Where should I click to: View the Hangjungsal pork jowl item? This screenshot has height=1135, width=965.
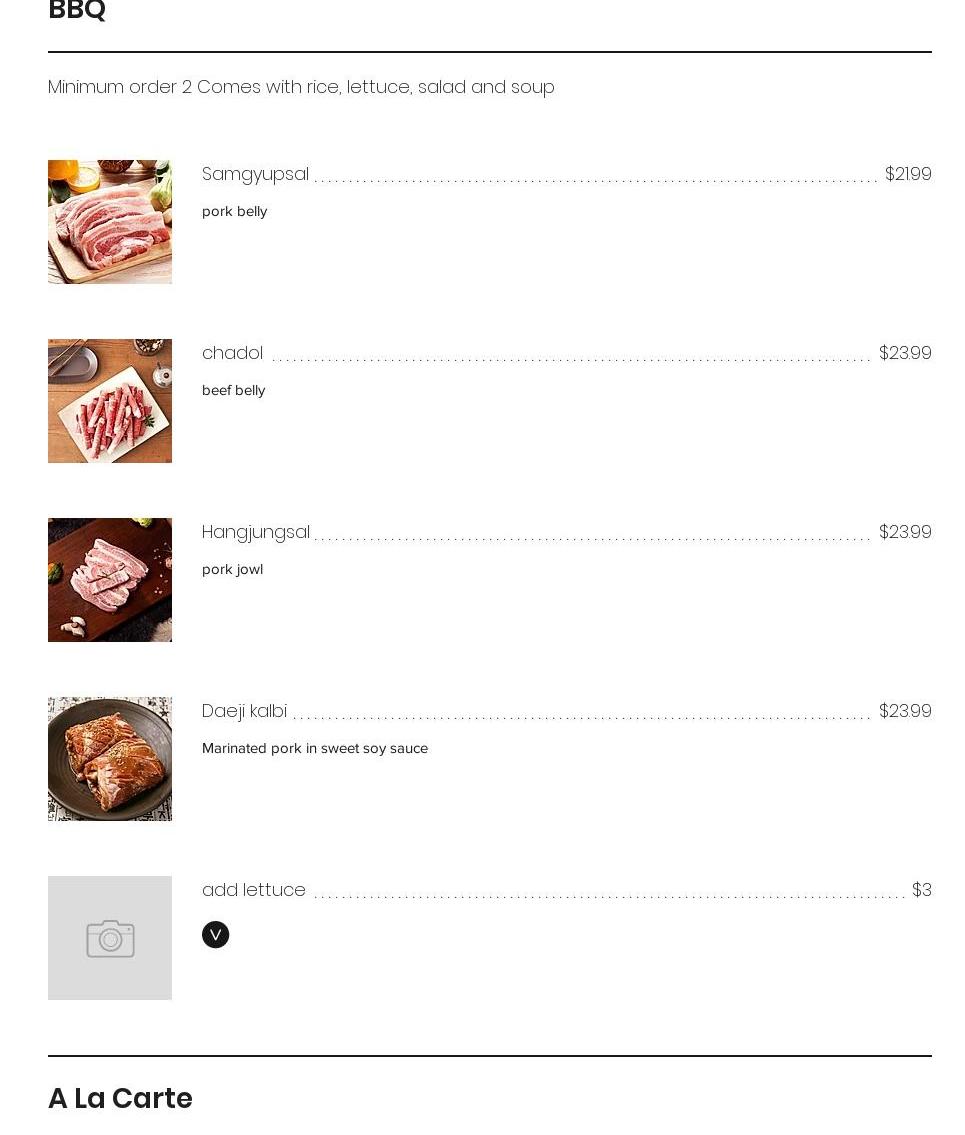(255, 532)
